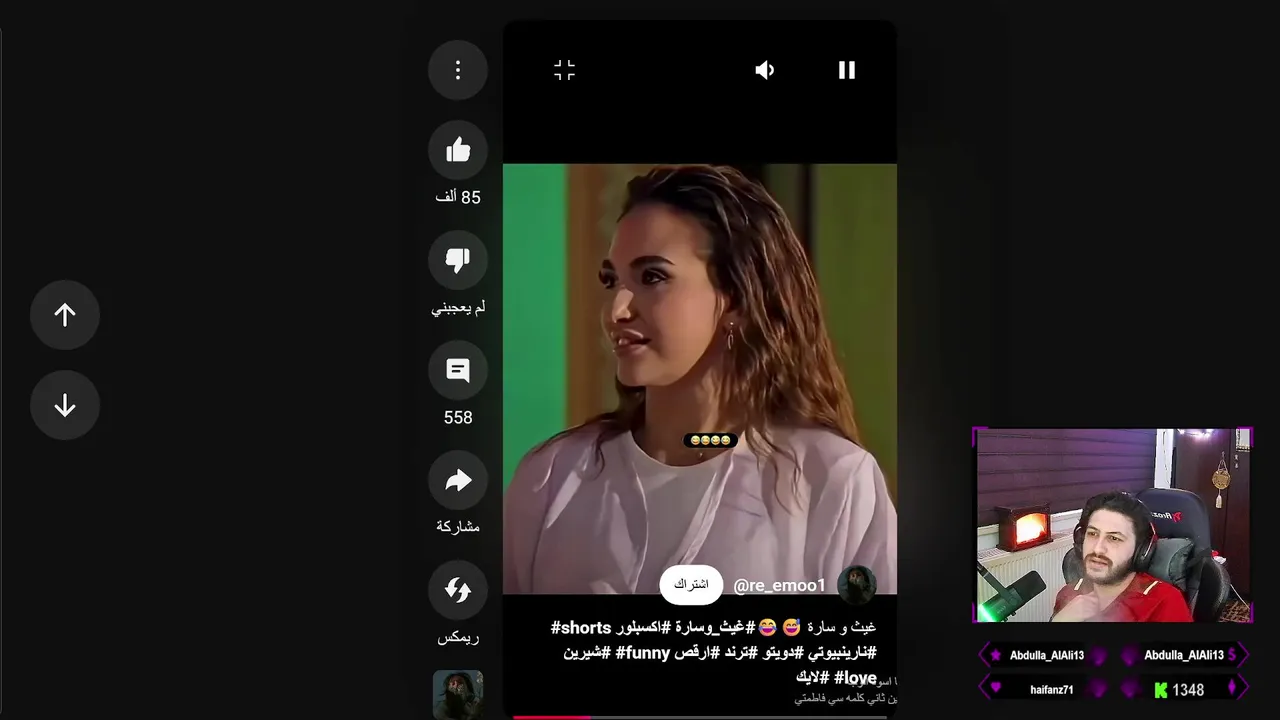This screenshot has height=720, width=1280.
Task: Exit fullscreen mode
Action: click(565, 70)
